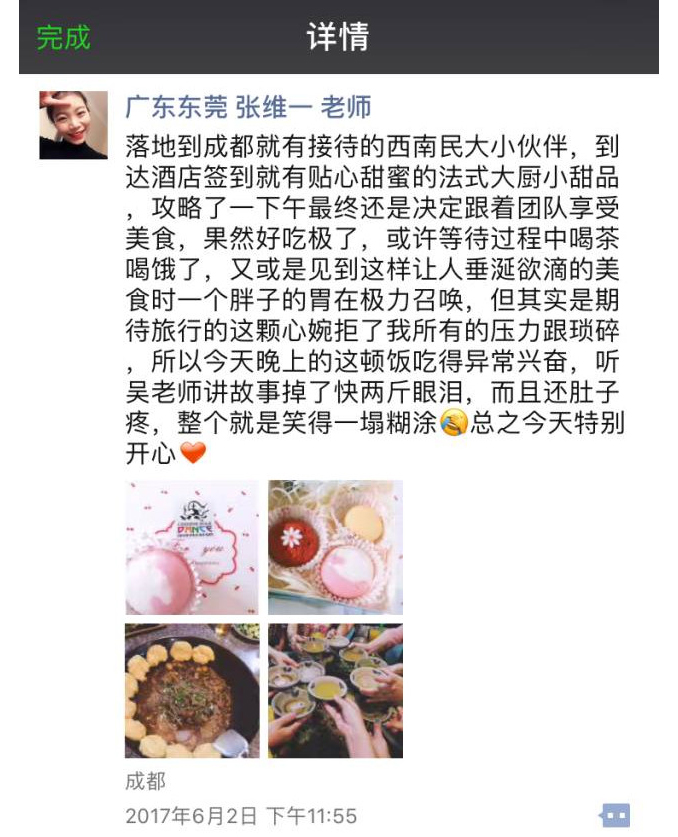View the stew with dumplings dish photo
Image resolution: width=678 pixels, height=837 pixels.
(x=191, y=690)
